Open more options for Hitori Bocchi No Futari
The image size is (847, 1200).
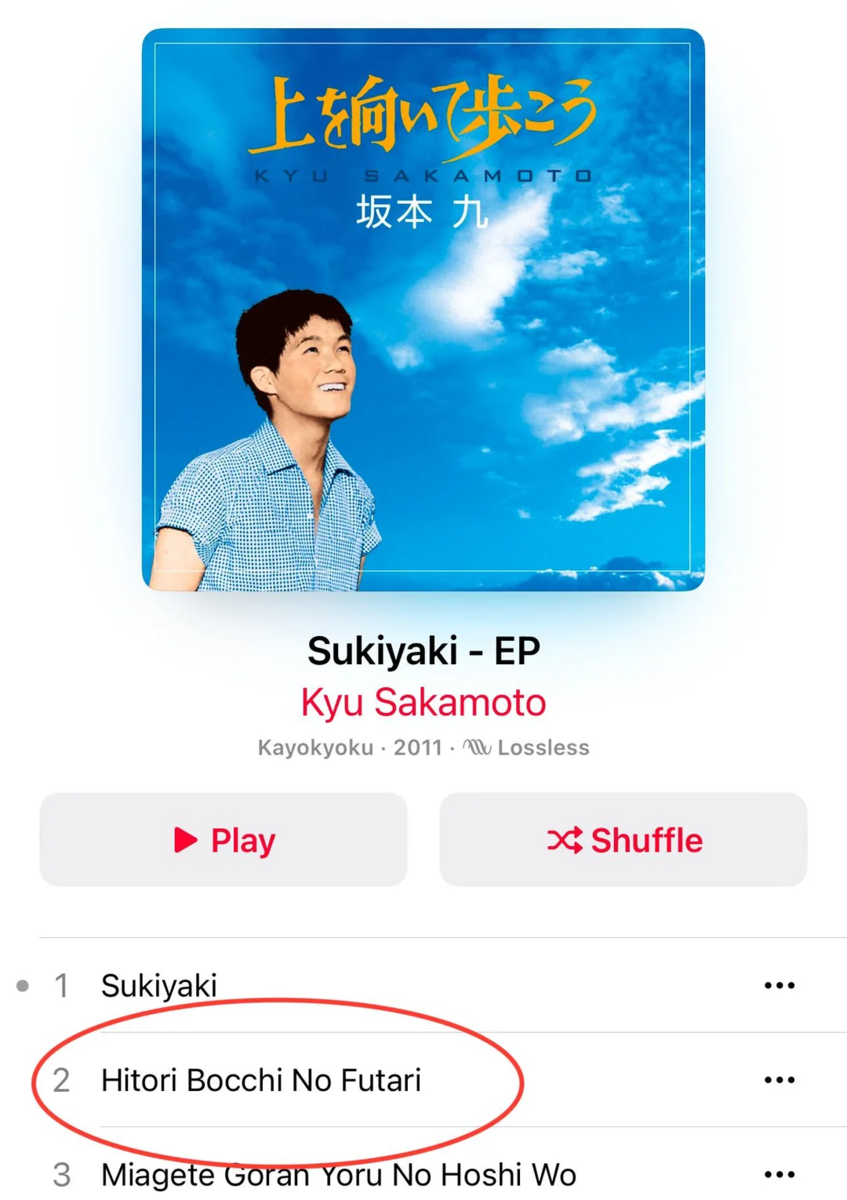(779, 1080)
